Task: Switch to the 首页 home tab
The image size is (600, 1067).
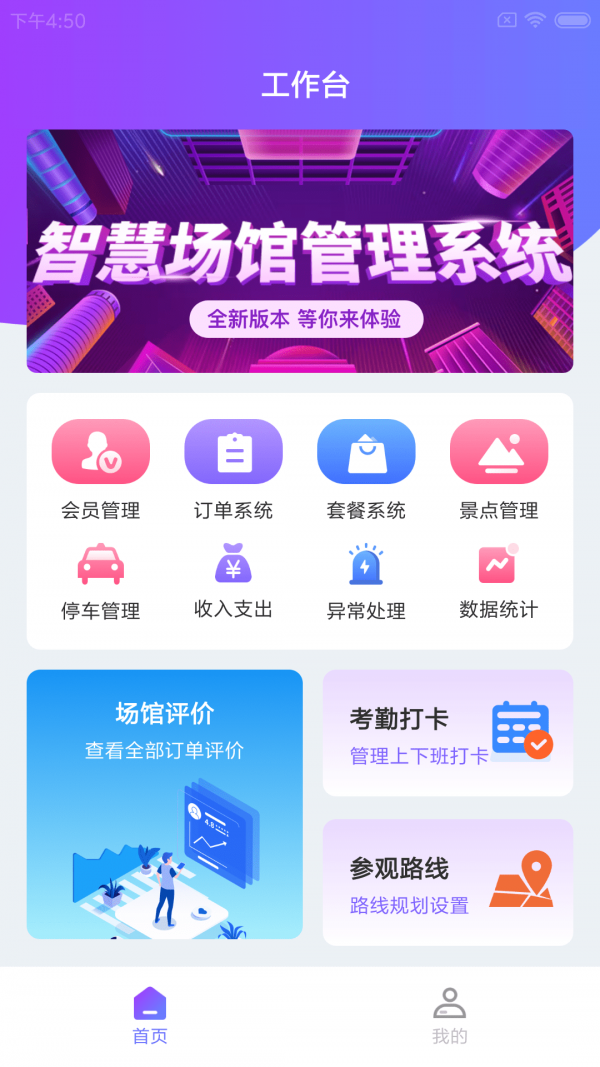Action: (150, 1015)
